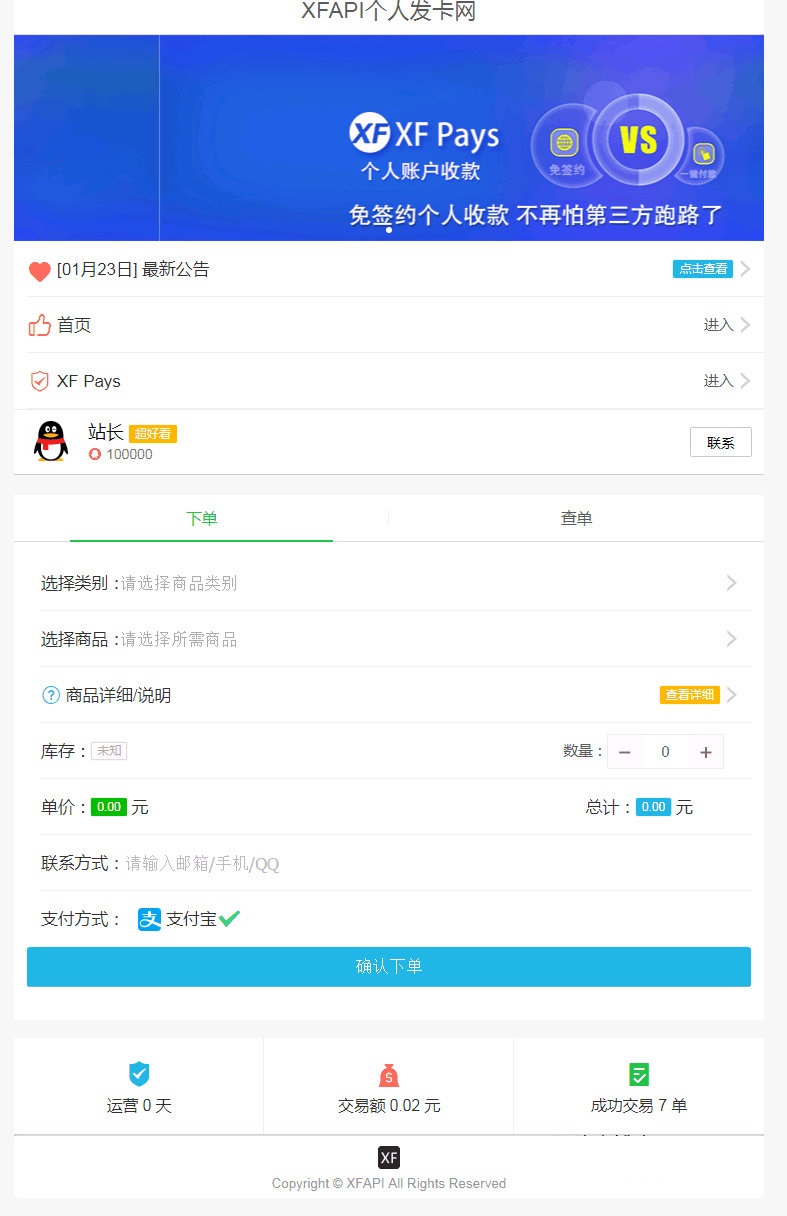Open the 首页 row

coord(389,325)
